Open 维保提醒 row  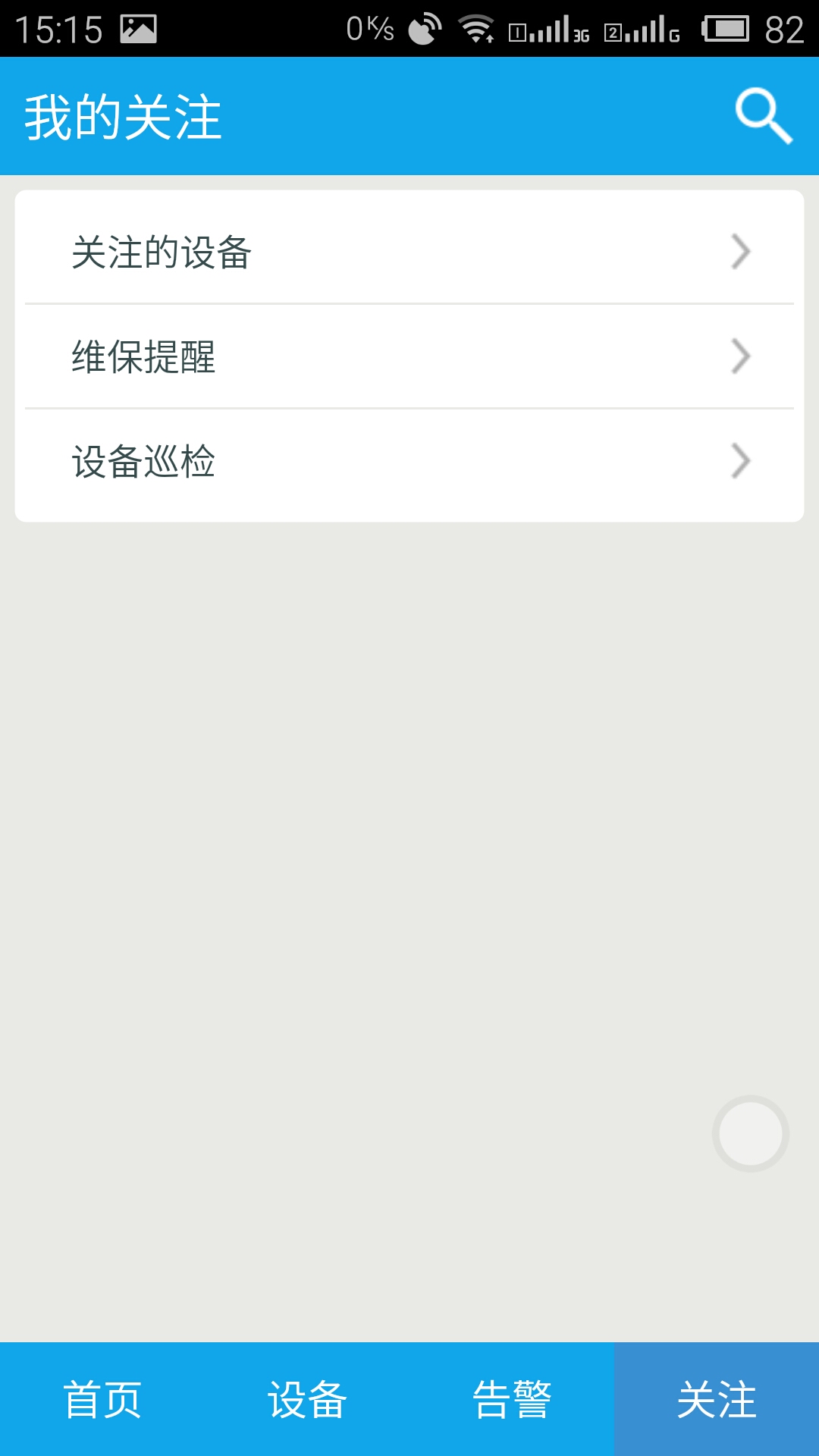pos(409,356)
